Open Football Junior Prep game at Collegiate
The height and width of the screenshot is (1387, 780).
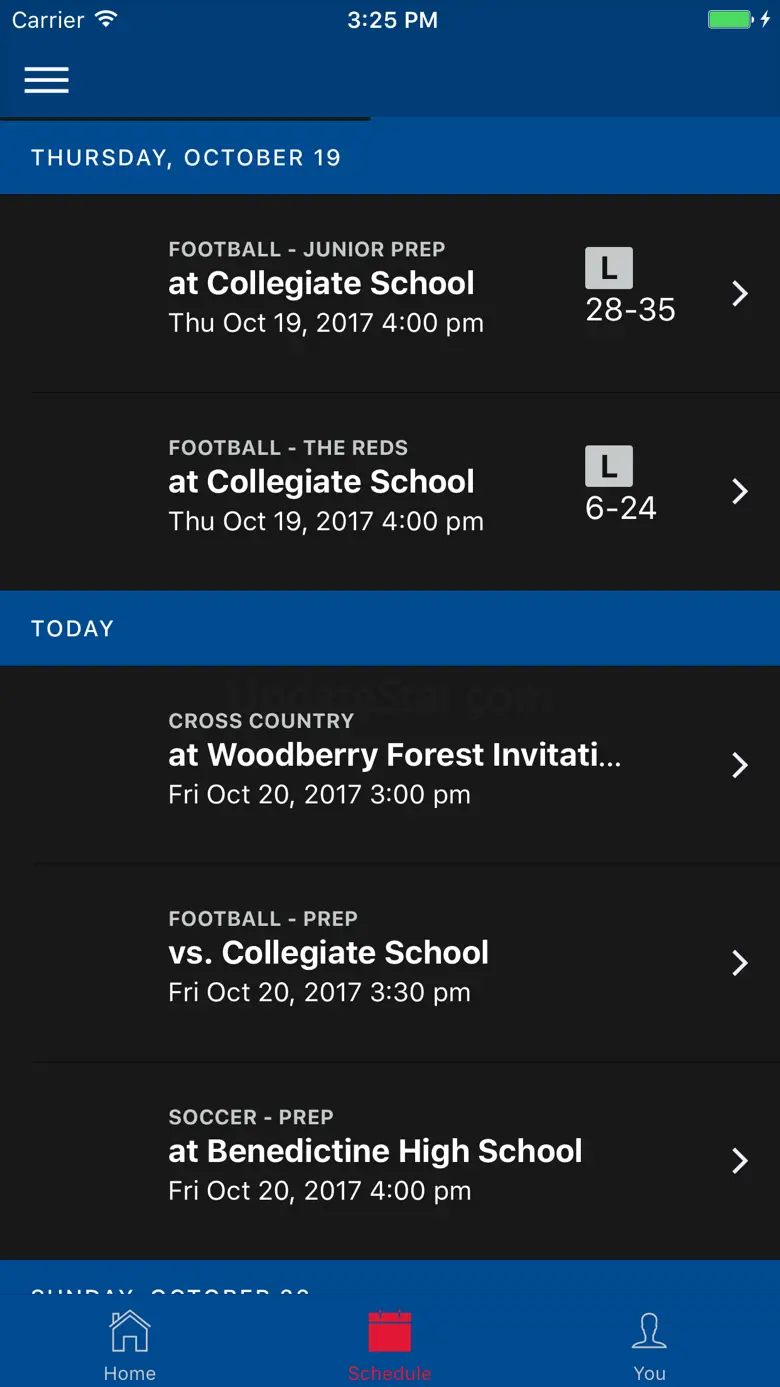tap(390, 293)
